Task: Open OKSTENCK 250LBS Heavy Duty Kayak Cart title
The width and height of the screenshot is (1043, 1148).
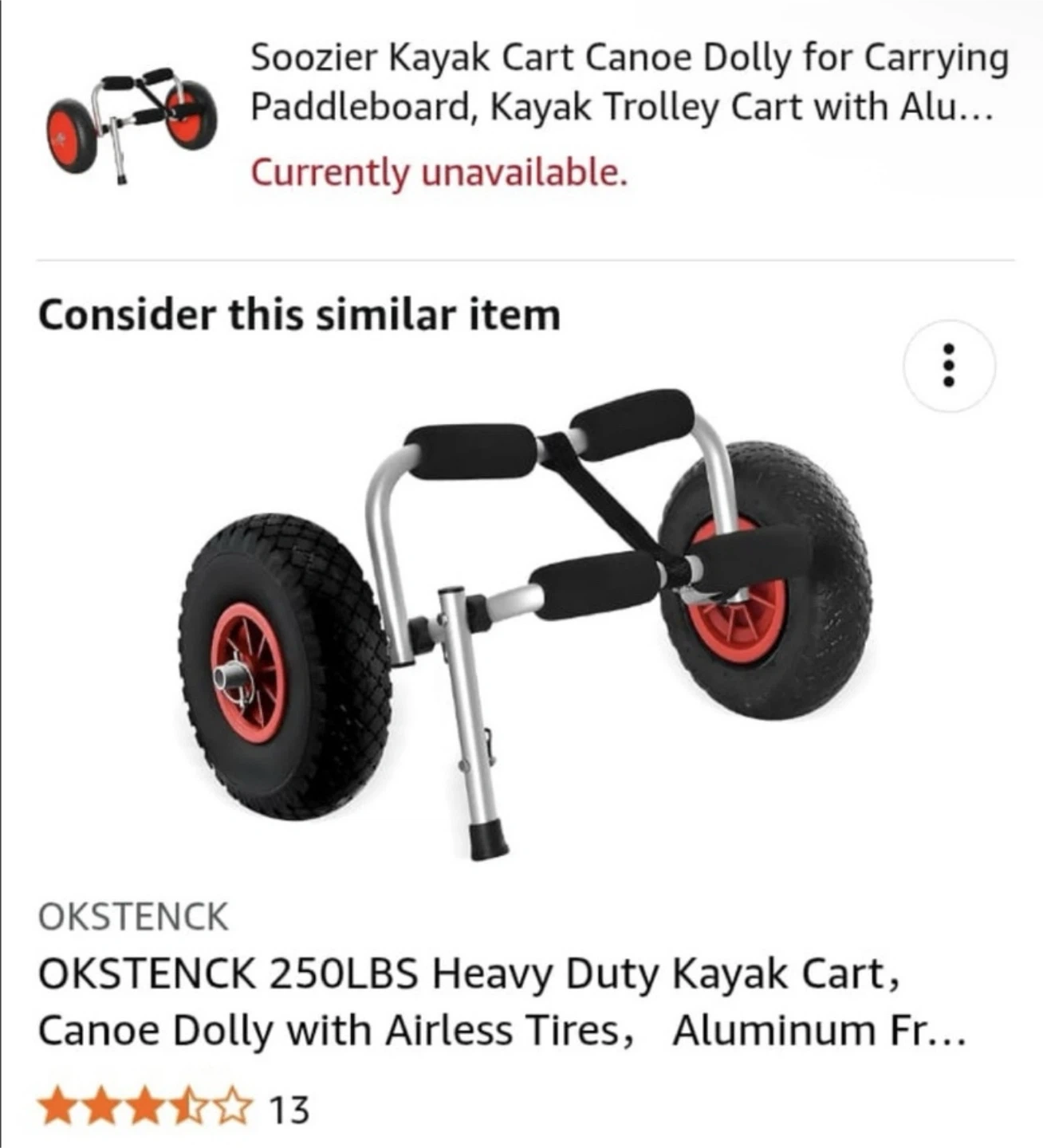Action: click(x=501, y=1001)
